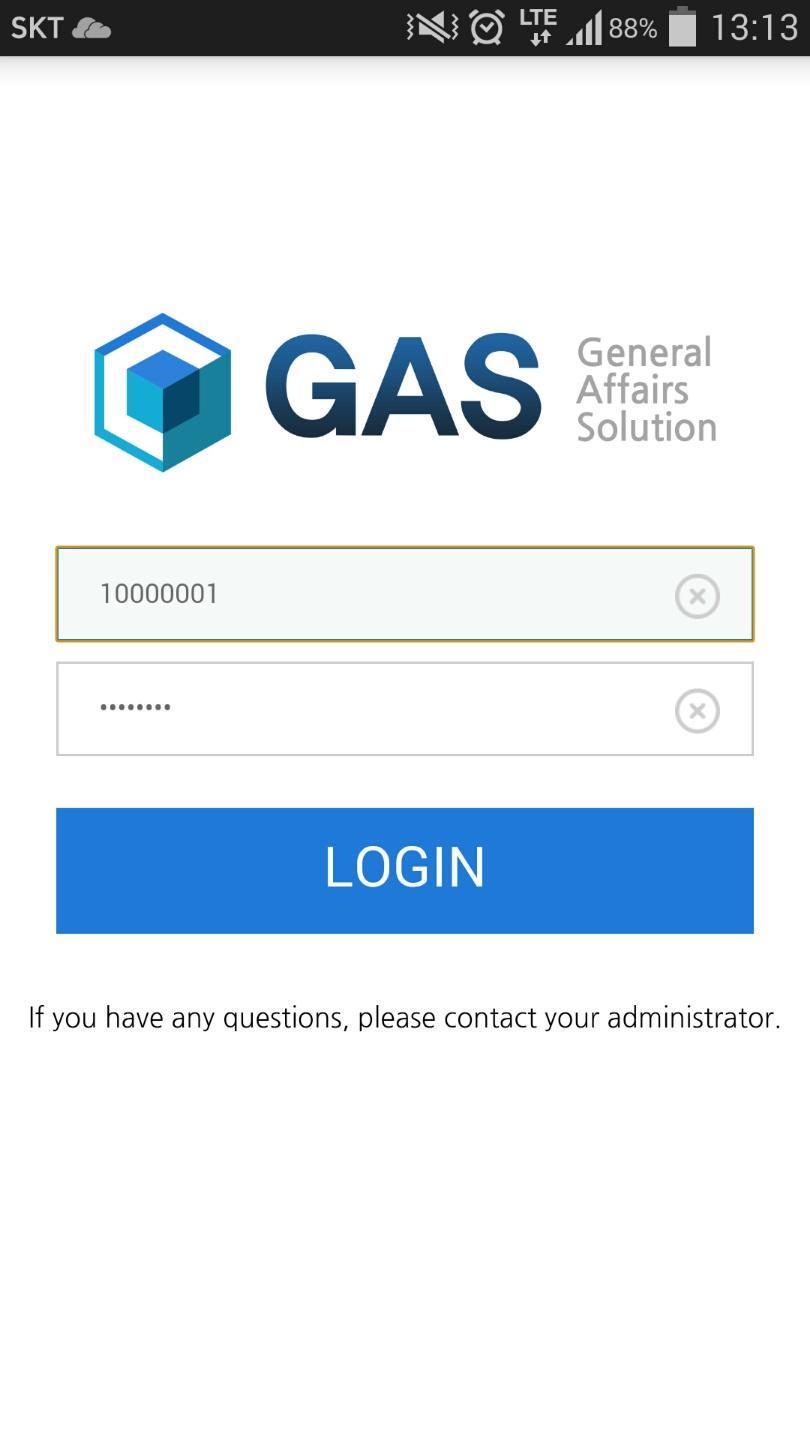The width and height of the screenshot is (810, 1440).
Task: Tap the battery icon in status bar
Action: 684,27
